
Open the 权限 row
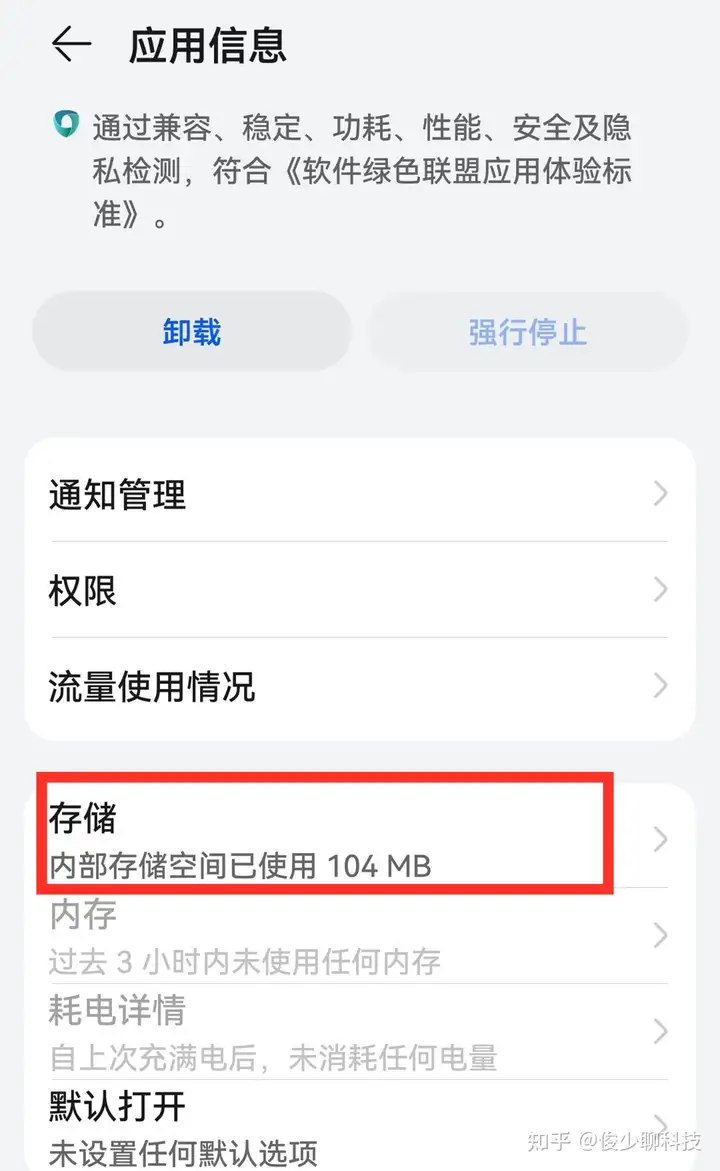[x=359, y=590]
